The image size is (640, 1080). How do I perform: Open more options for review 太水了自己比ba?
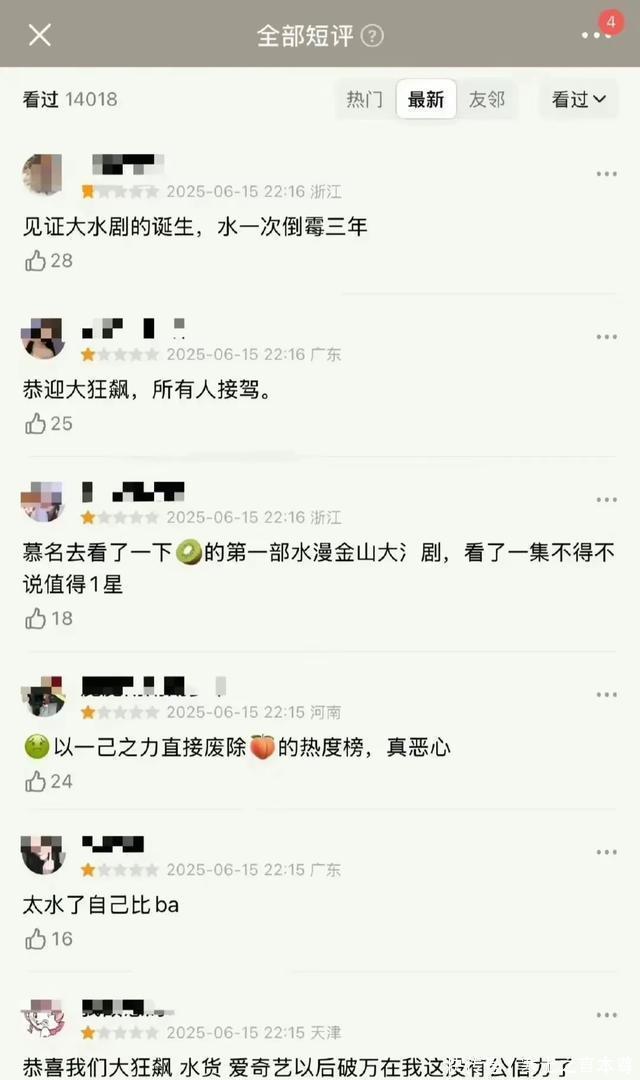coord(606,852)
